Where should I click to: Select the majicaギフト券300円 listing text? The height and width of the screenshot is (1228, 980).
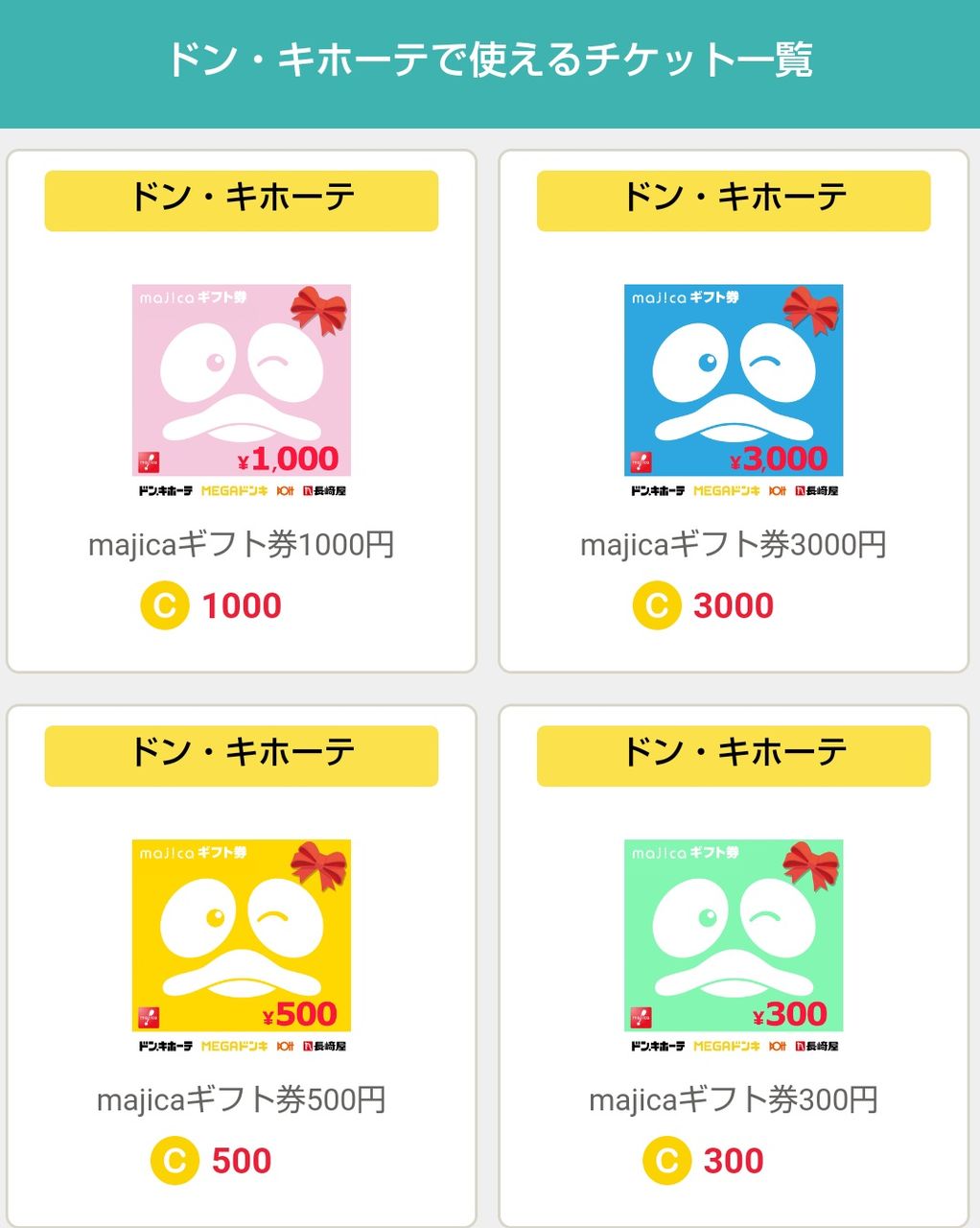click(x=735, y=1097)
